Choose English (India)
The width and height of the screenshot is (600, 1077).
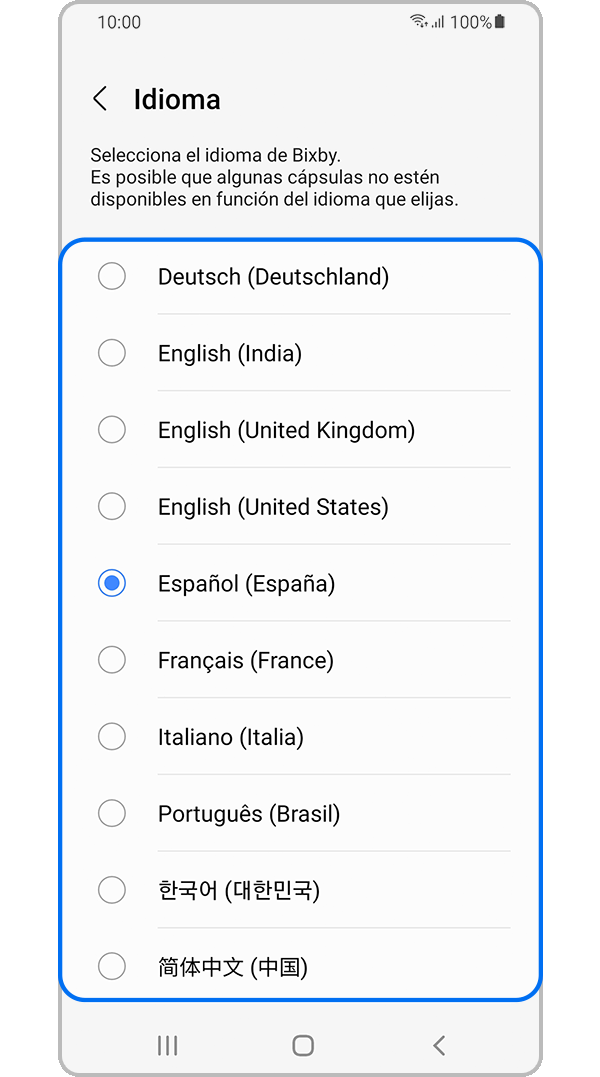(112, 353)
